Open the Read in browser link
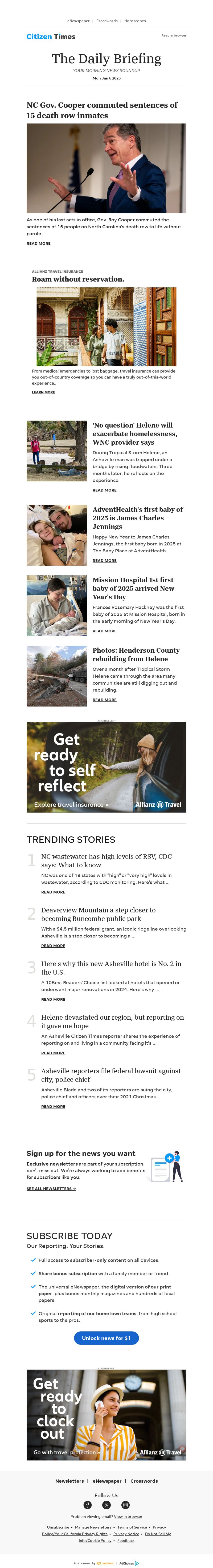This screenshot has width=213, height=1568. [174, 35]
